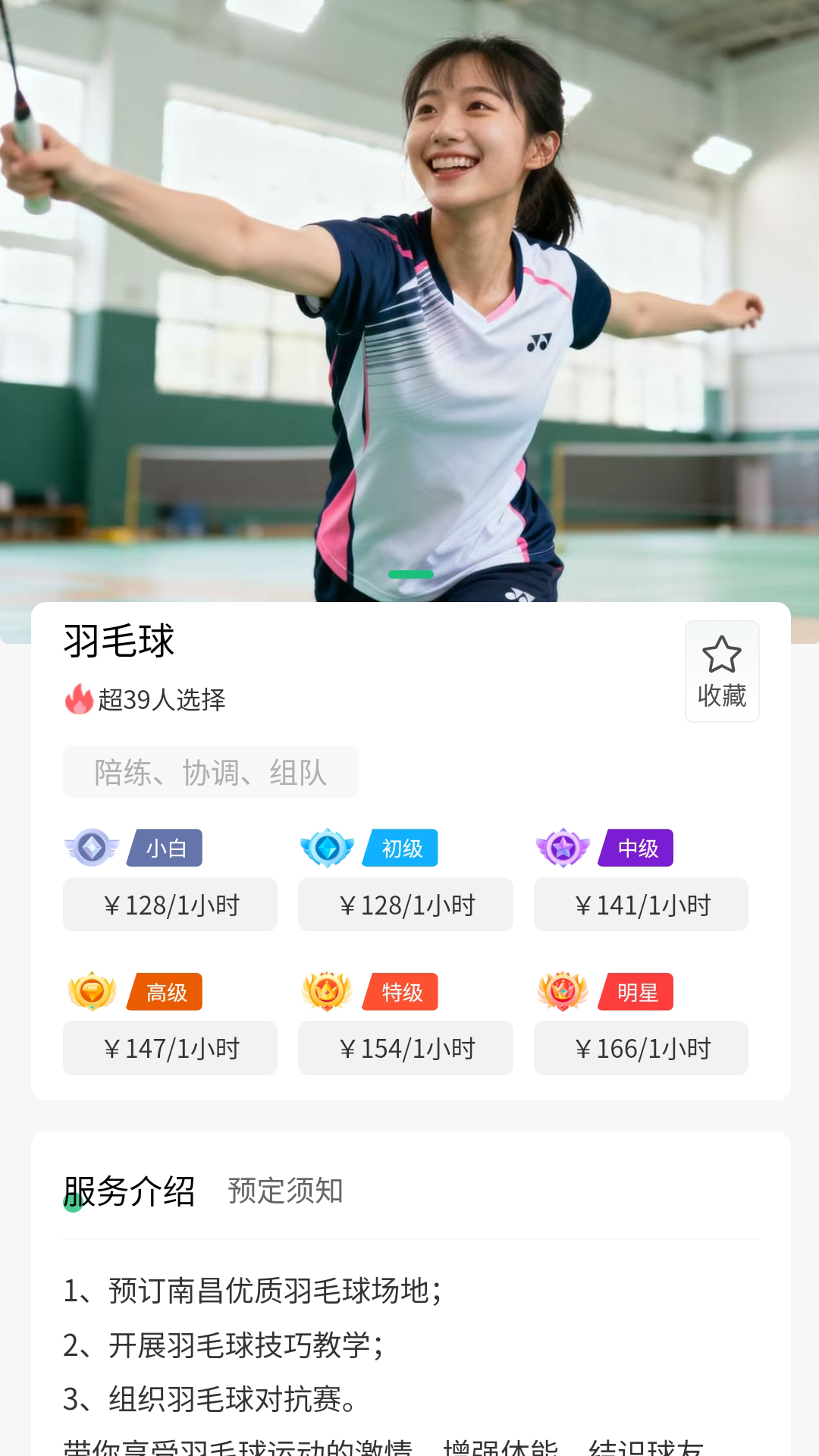Click the purple 中级 star badge icon

tap(563, 848)
